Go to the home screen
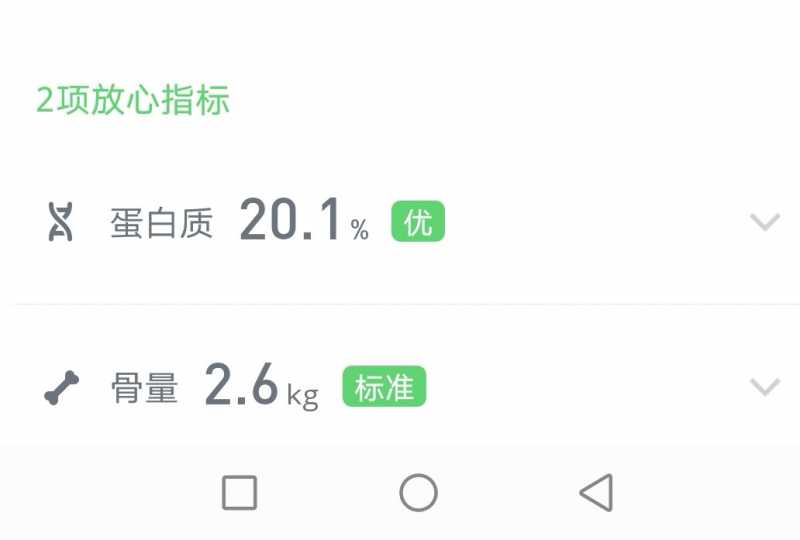800x540 pixels. pyautogui.click(x=418, y=492)
